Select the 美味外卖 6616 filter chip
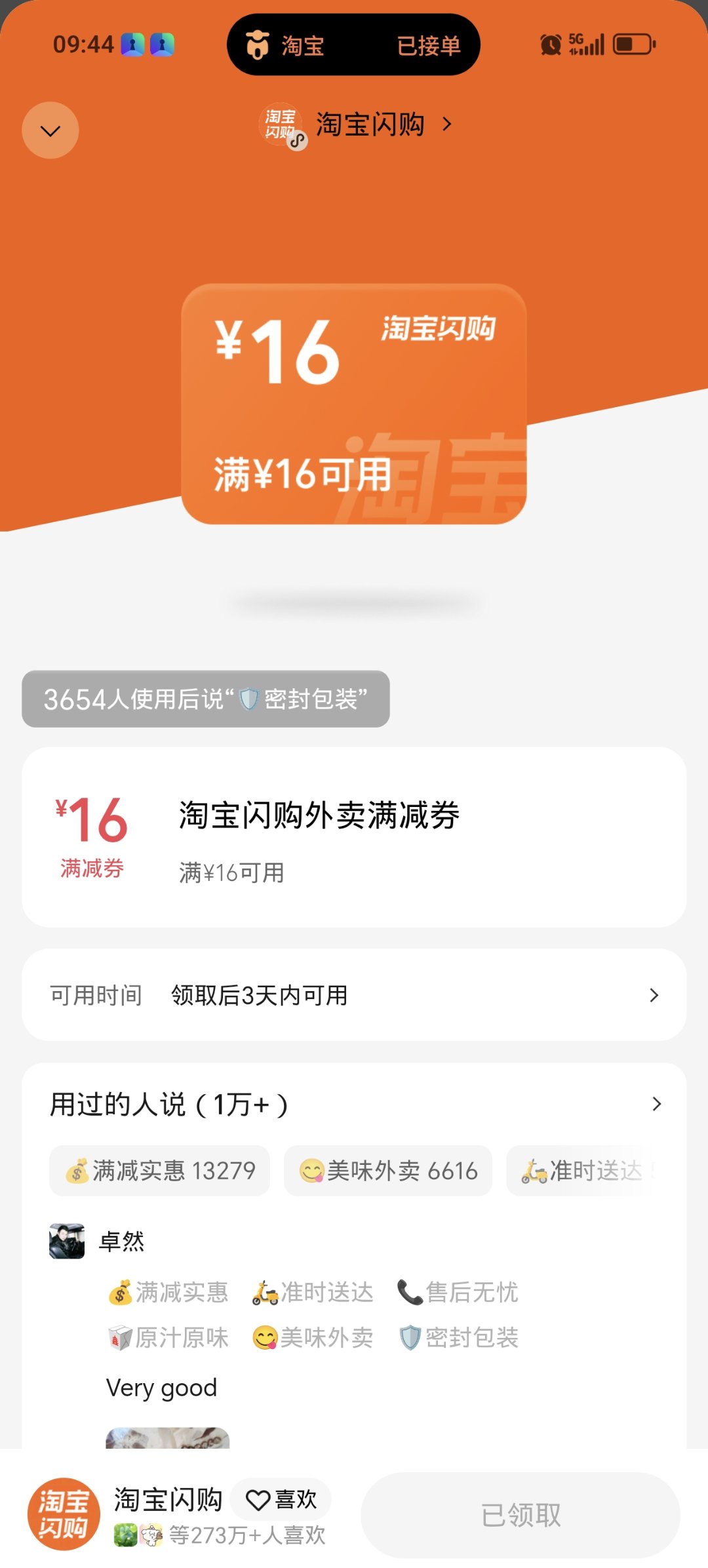Image resolution: width=708 pixels, height=1568 pixels. [387, 1171]
